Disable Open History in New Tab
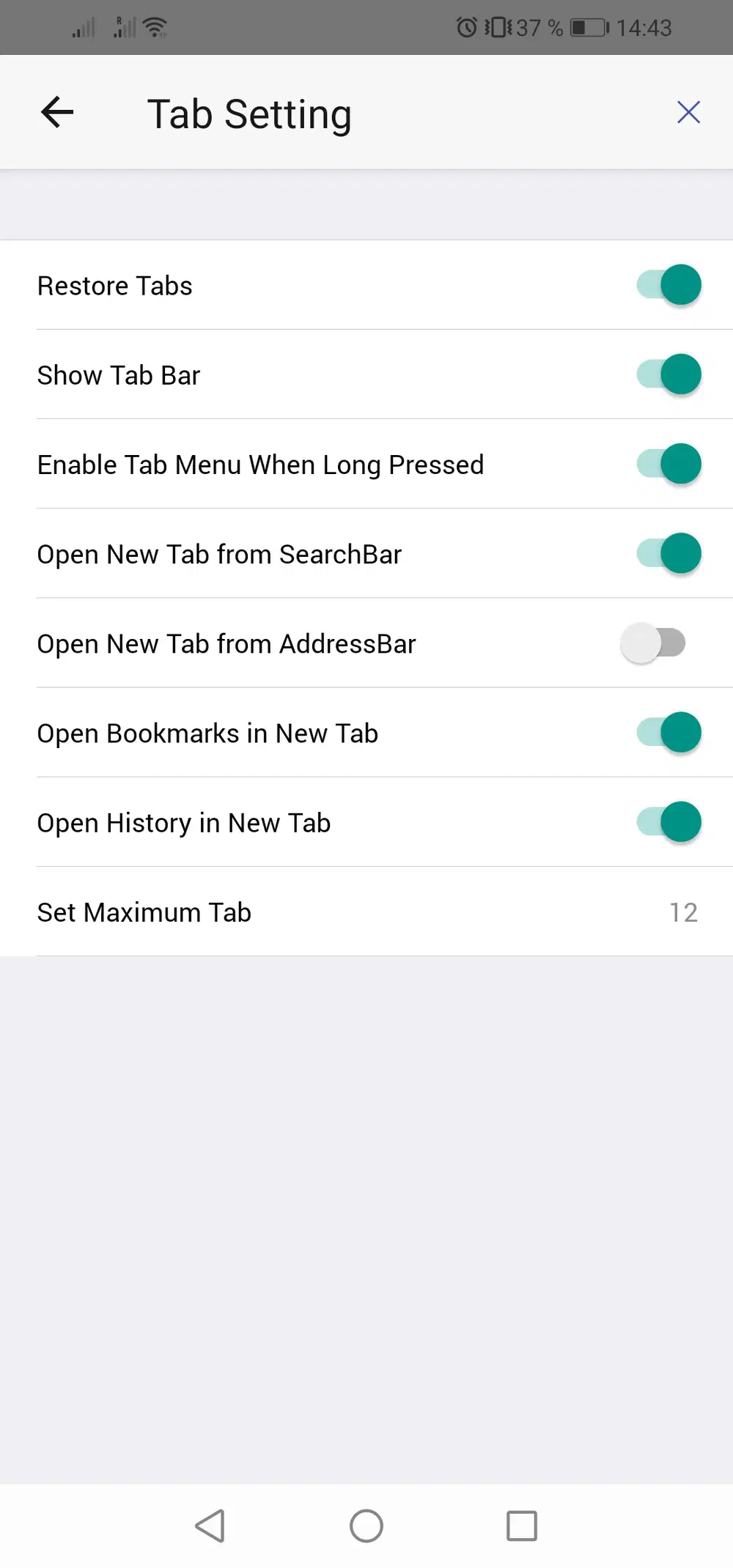 668,822
